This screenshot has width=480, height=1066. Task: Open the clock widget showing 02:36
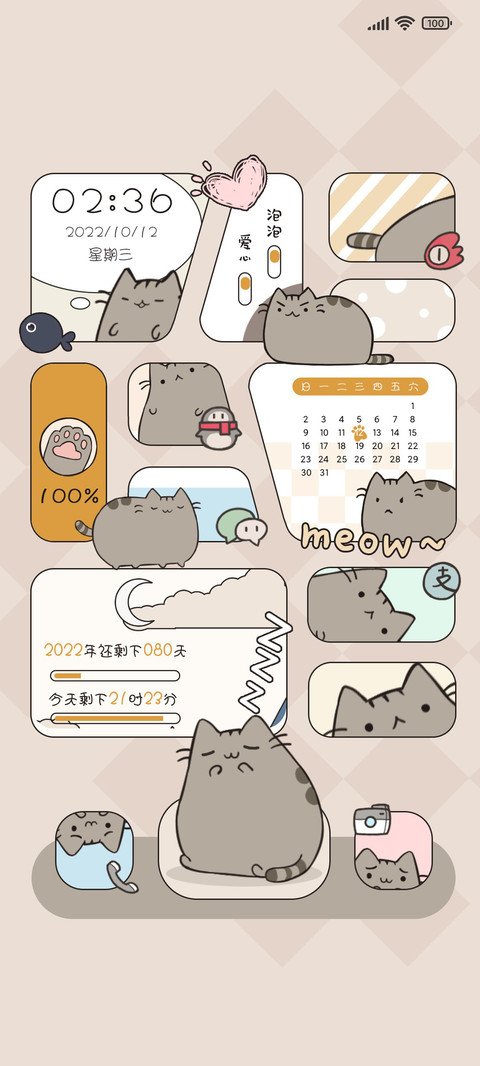pyautogui.click(x=116, y=257)
